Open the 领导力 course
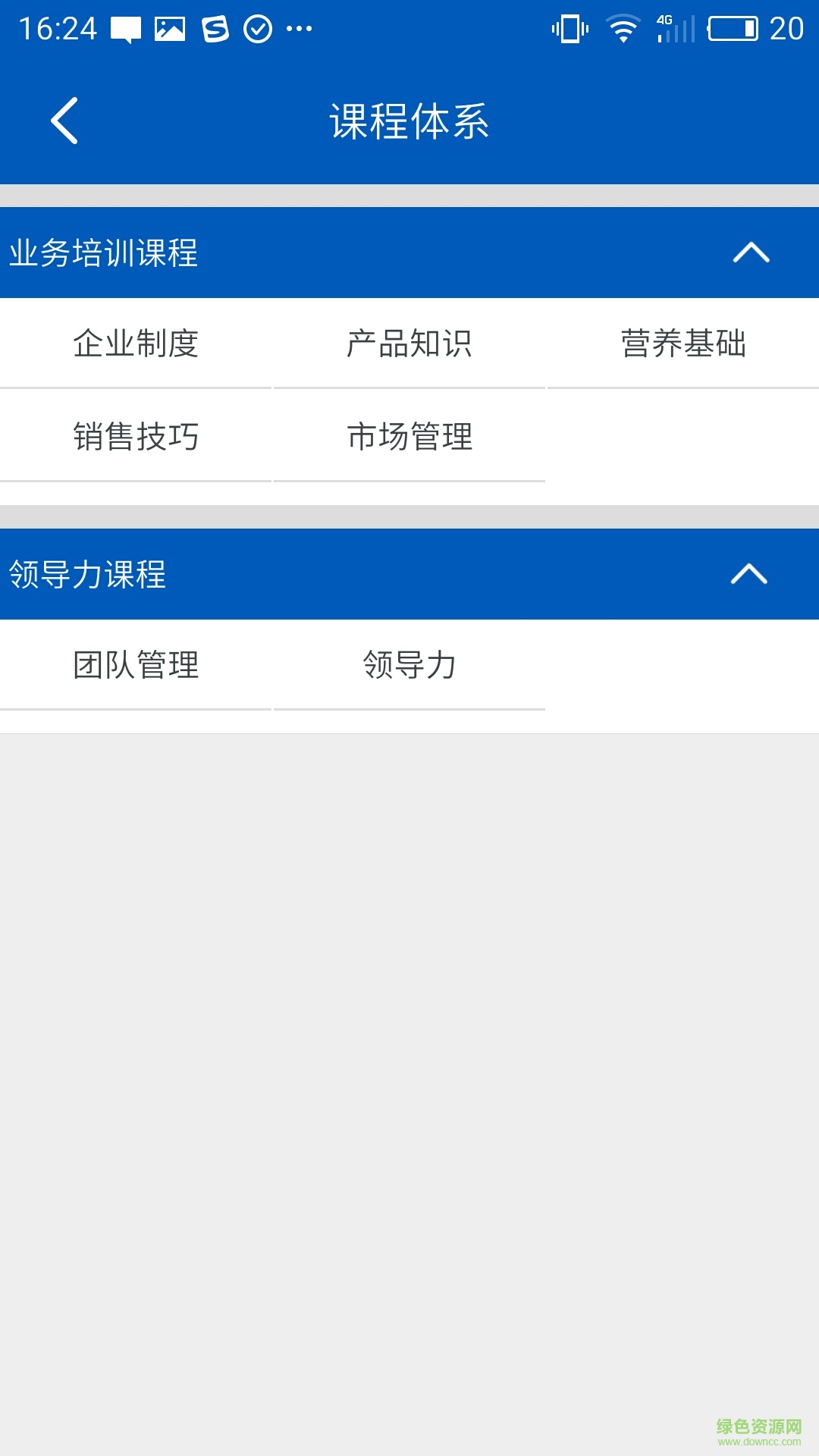 409,664
